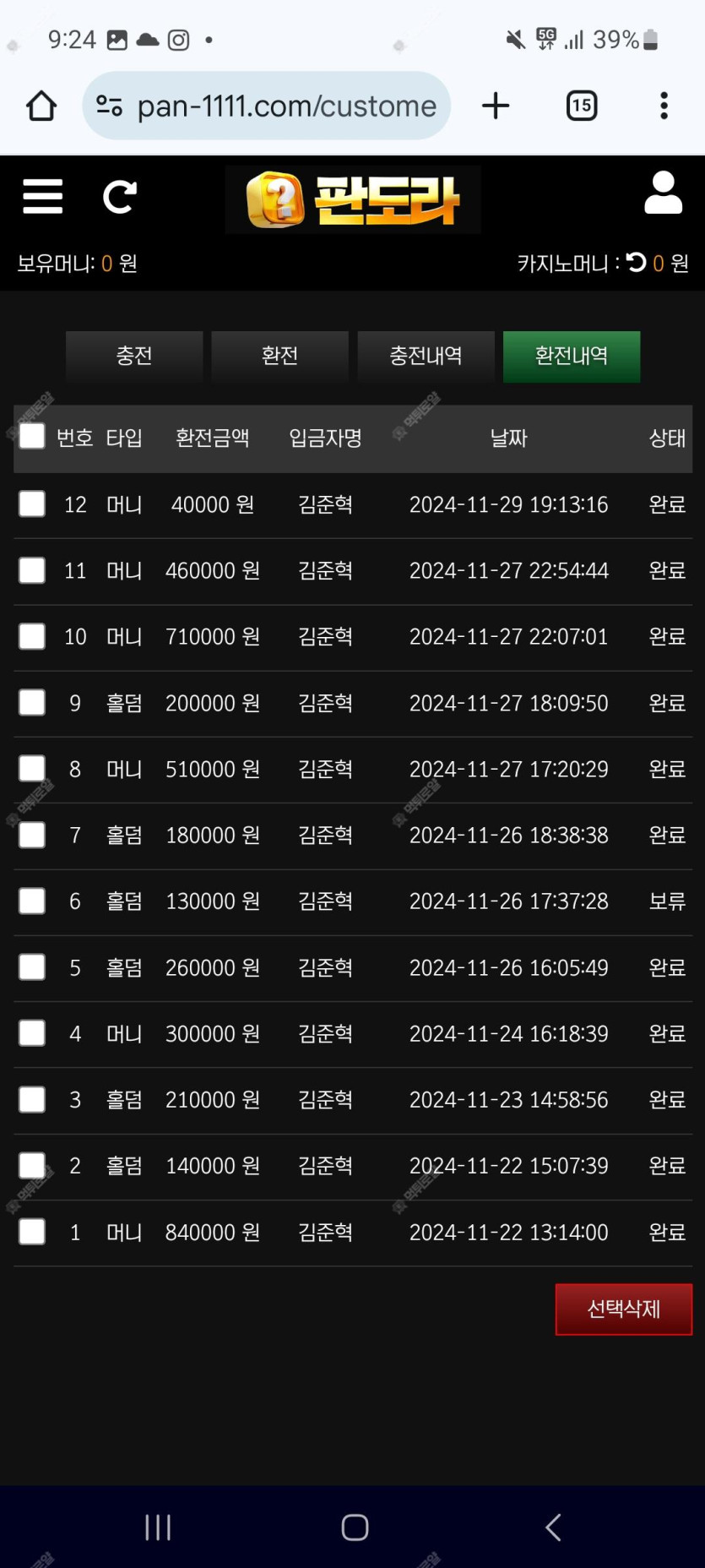Viewport: 705px width, 1568px height.
Task: Tick the checkbox for row number 12
Action: tap(32, 504)
